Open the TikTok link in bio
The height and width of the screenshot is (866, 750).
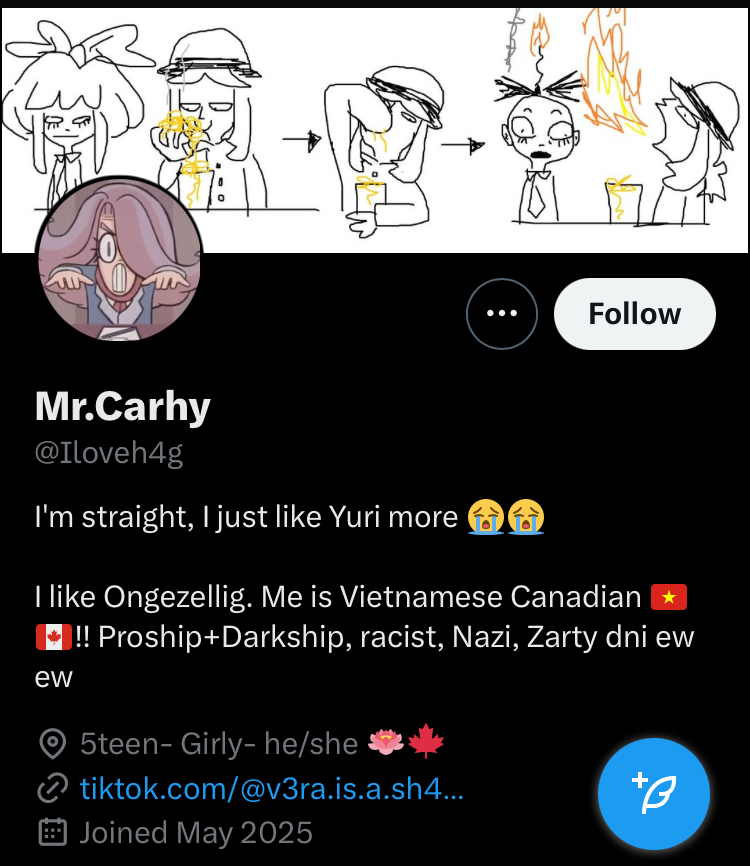(271, 789)
